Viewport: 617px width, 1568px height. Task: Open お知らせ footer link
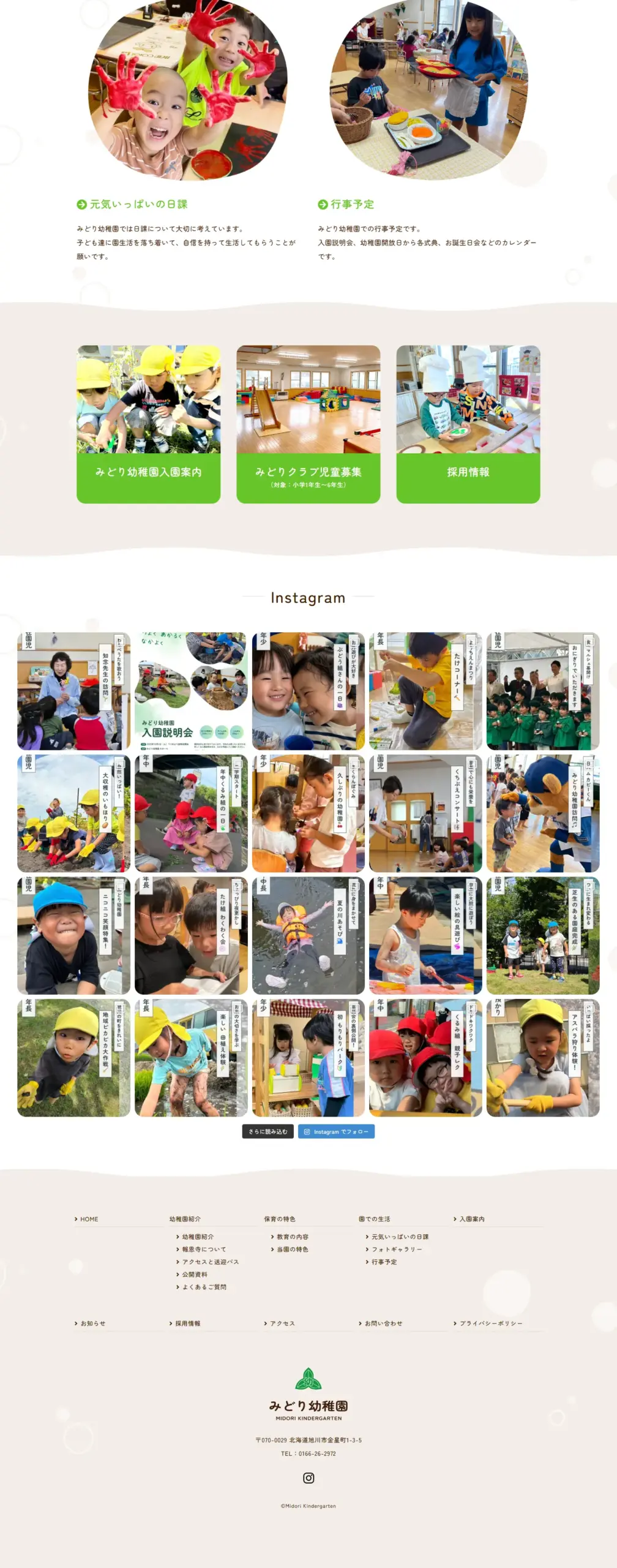click(92, 1323)
